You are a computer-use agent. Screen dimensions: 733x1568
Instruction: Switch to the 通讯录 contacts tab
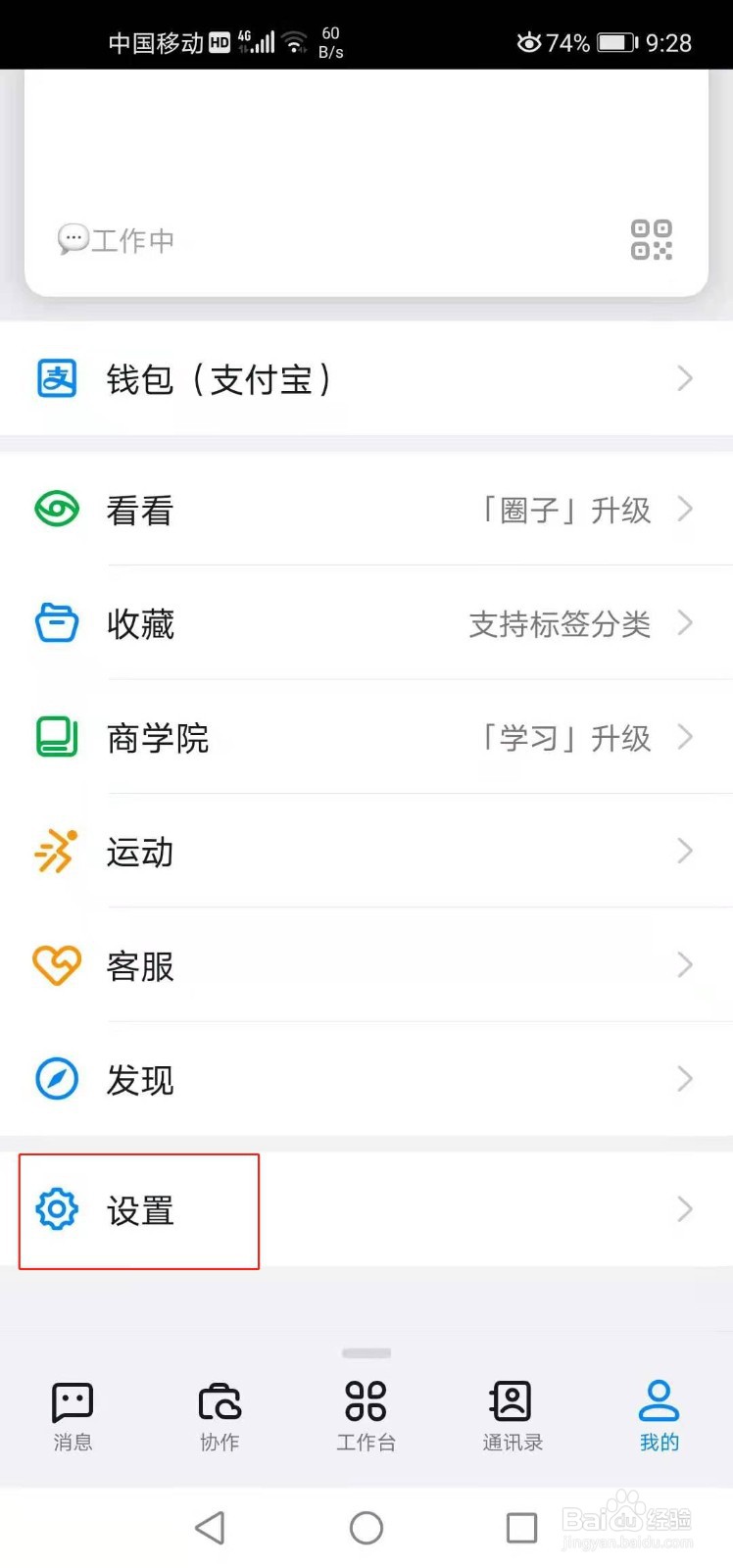(x=512, y=1412)
